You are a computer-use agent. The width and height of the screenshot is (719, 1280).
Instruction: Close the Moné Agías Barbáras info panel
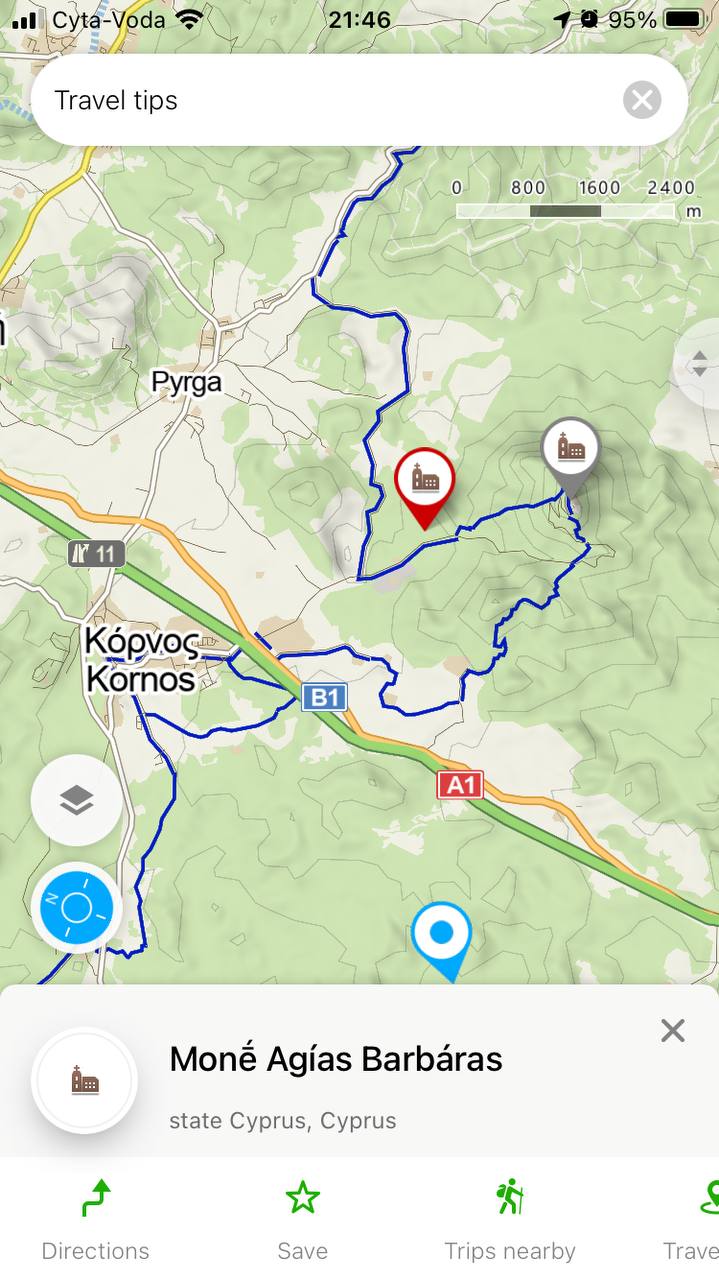[x=673, y=1030]
